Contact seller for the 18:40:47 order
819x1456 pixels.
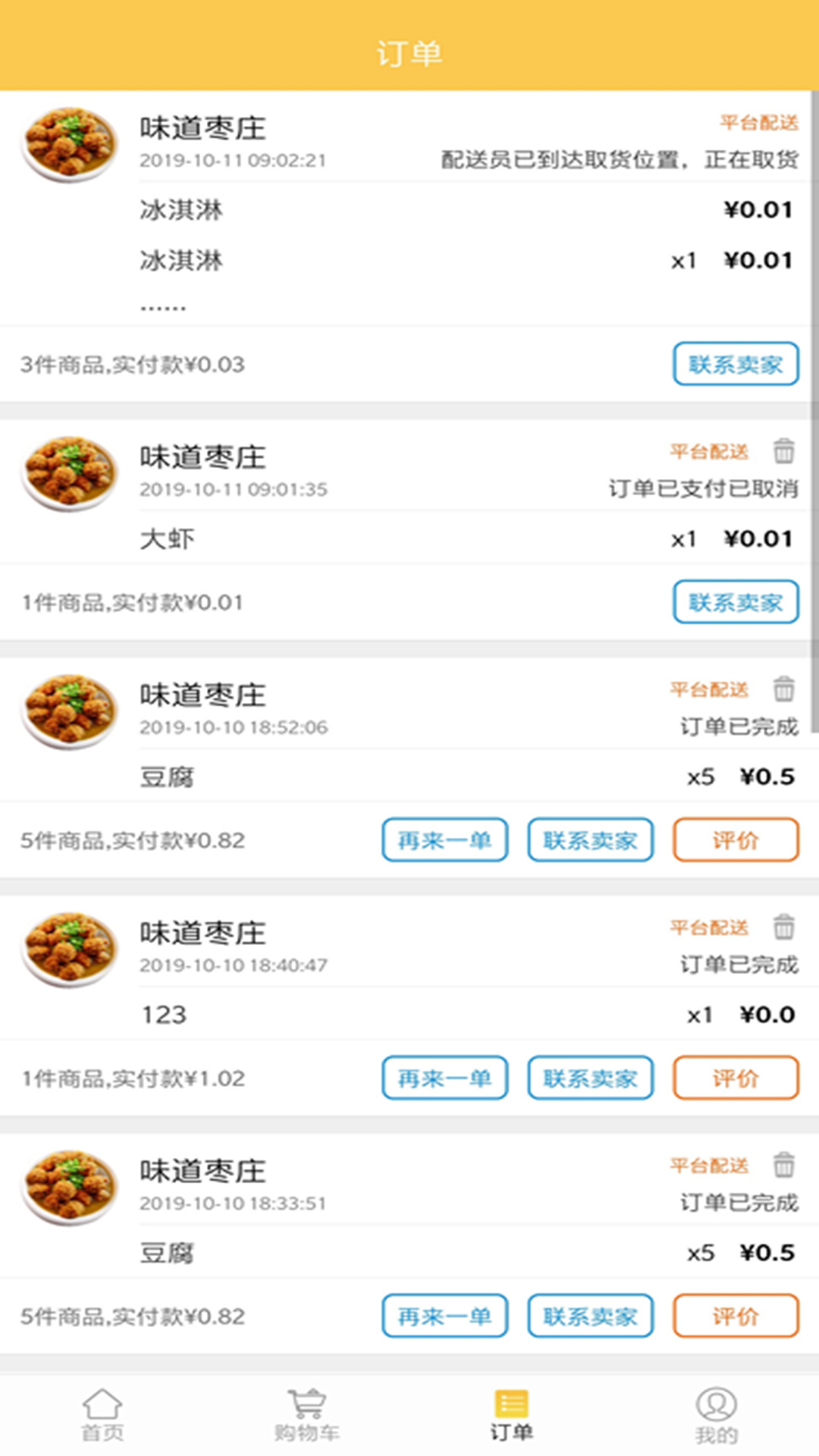click(x=590, y=1078)
